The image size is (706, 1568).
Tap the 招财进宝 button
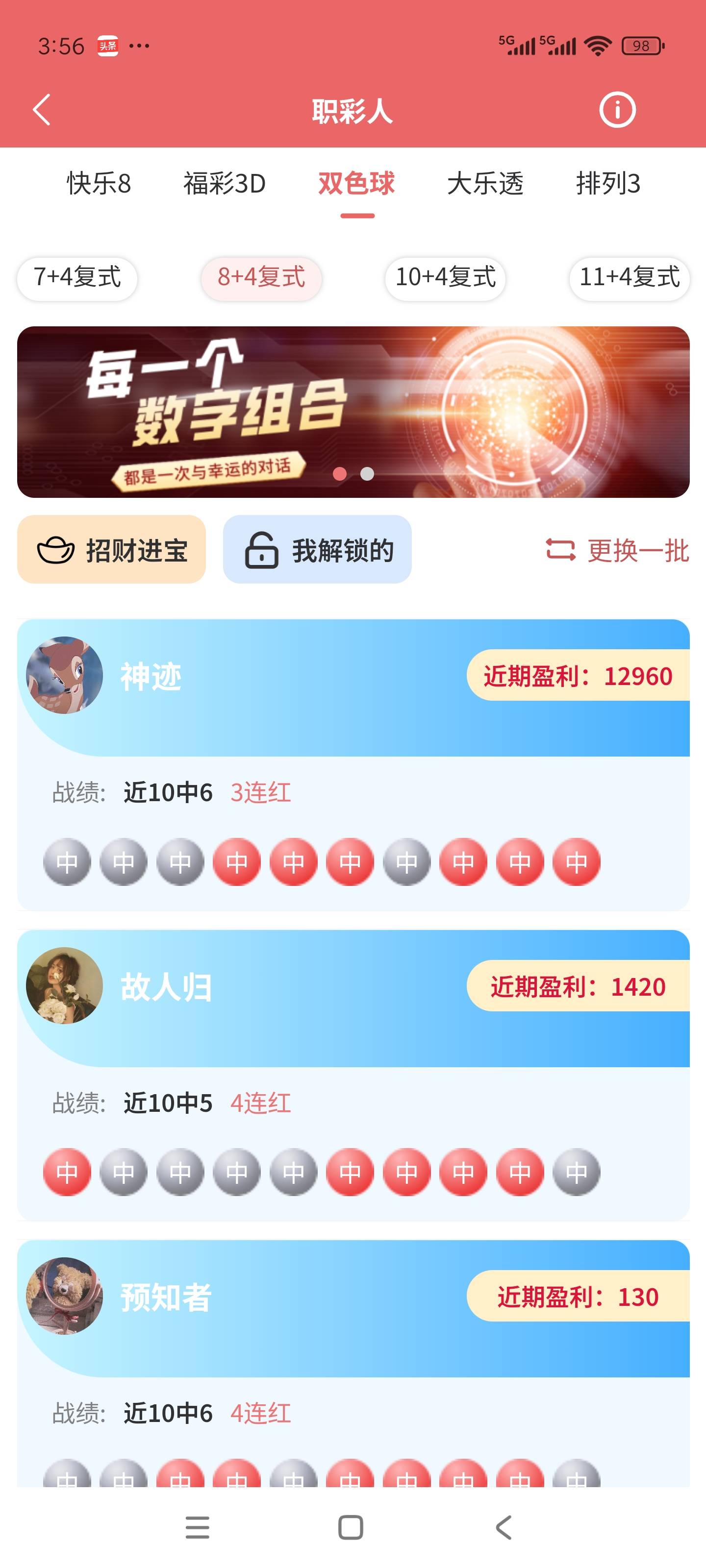(x=111, y=550)
